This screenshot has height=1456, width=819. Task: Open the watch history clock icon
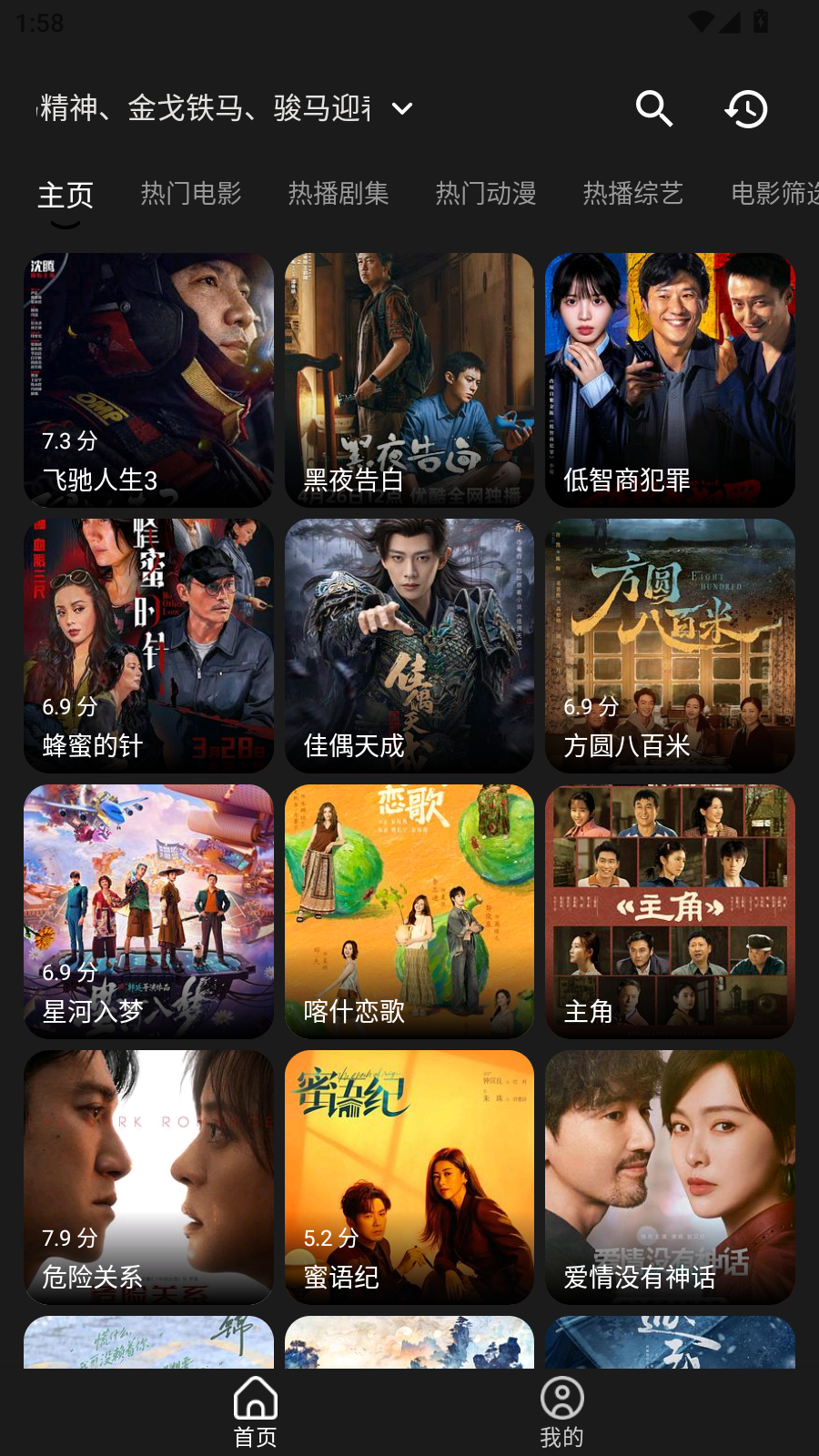click(x=746, y=109)
